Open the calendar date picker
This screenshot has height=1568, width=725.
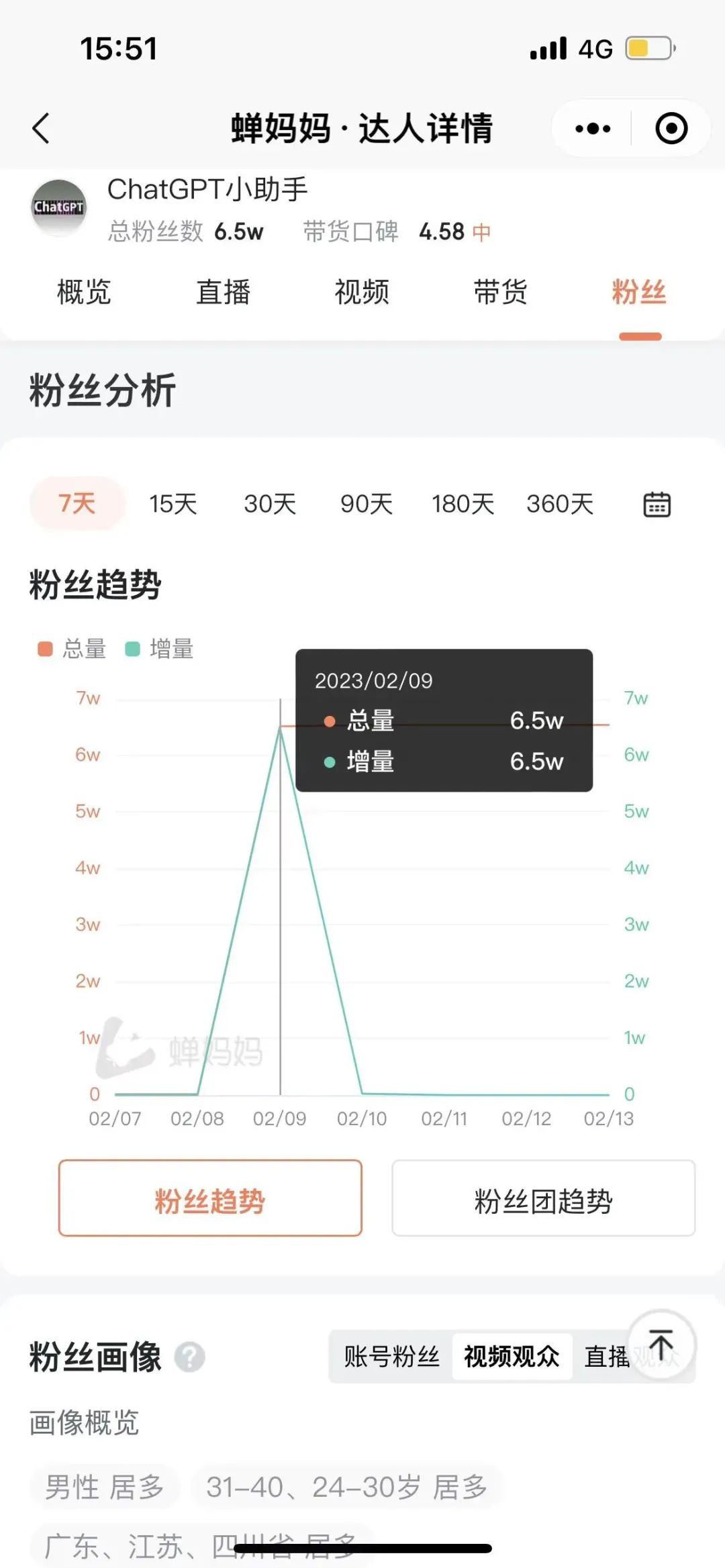pos(657,504)
